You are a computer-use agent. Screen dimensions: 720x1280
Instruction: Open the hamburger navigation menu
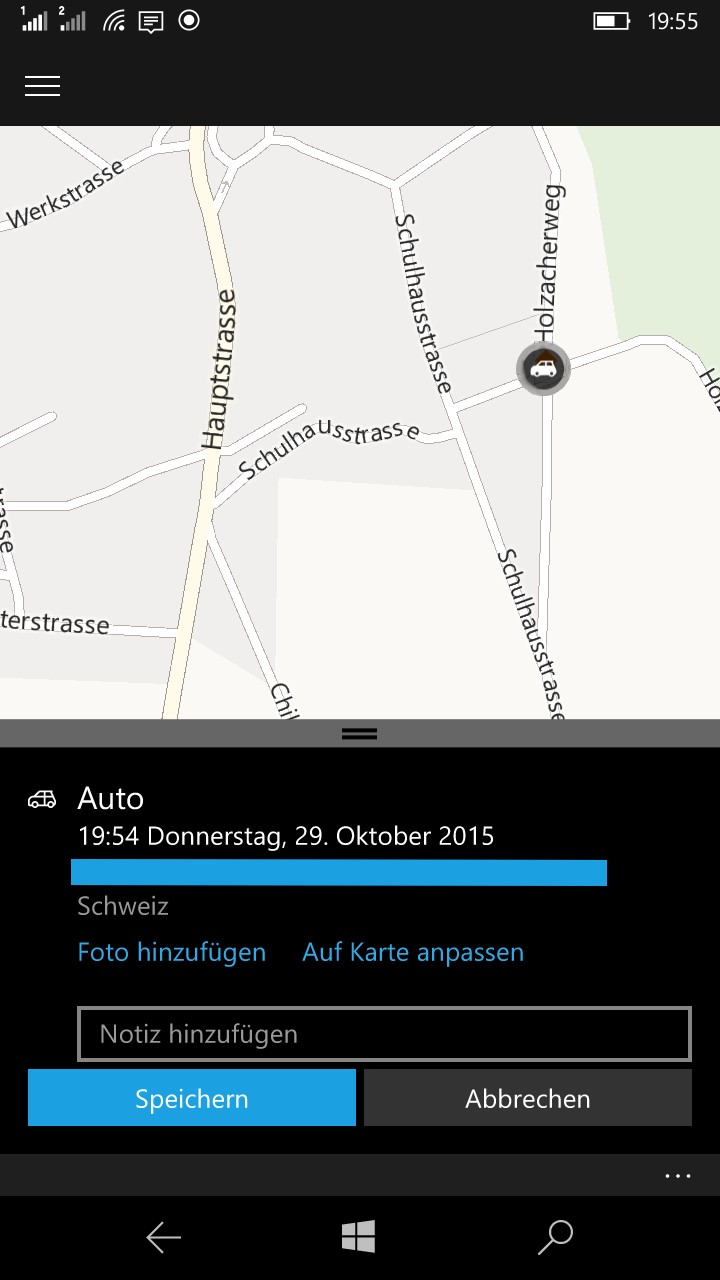pyautogui.click(x=42, y=86)
